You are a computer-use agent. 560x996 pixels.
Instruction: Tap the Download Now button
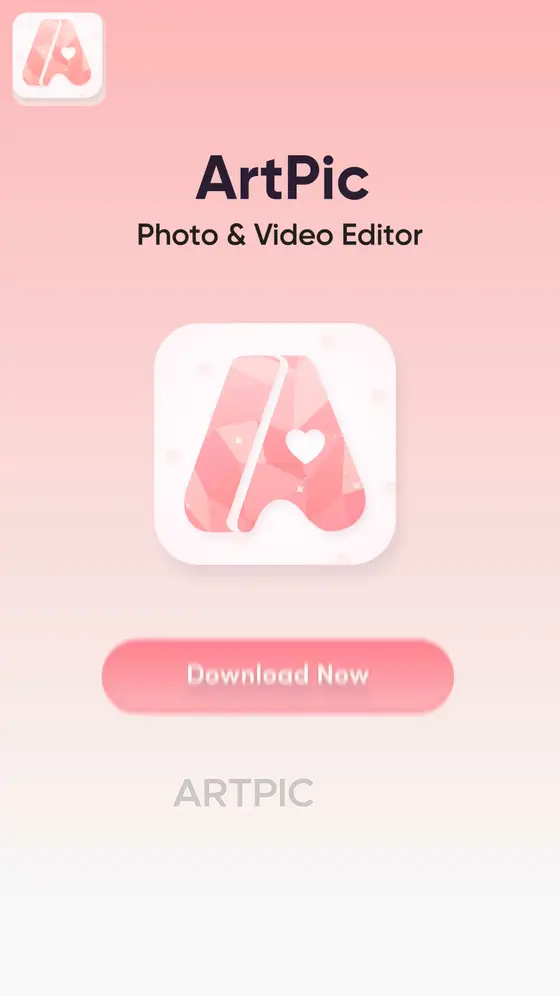pyautogui.click(x=277, y=676)
